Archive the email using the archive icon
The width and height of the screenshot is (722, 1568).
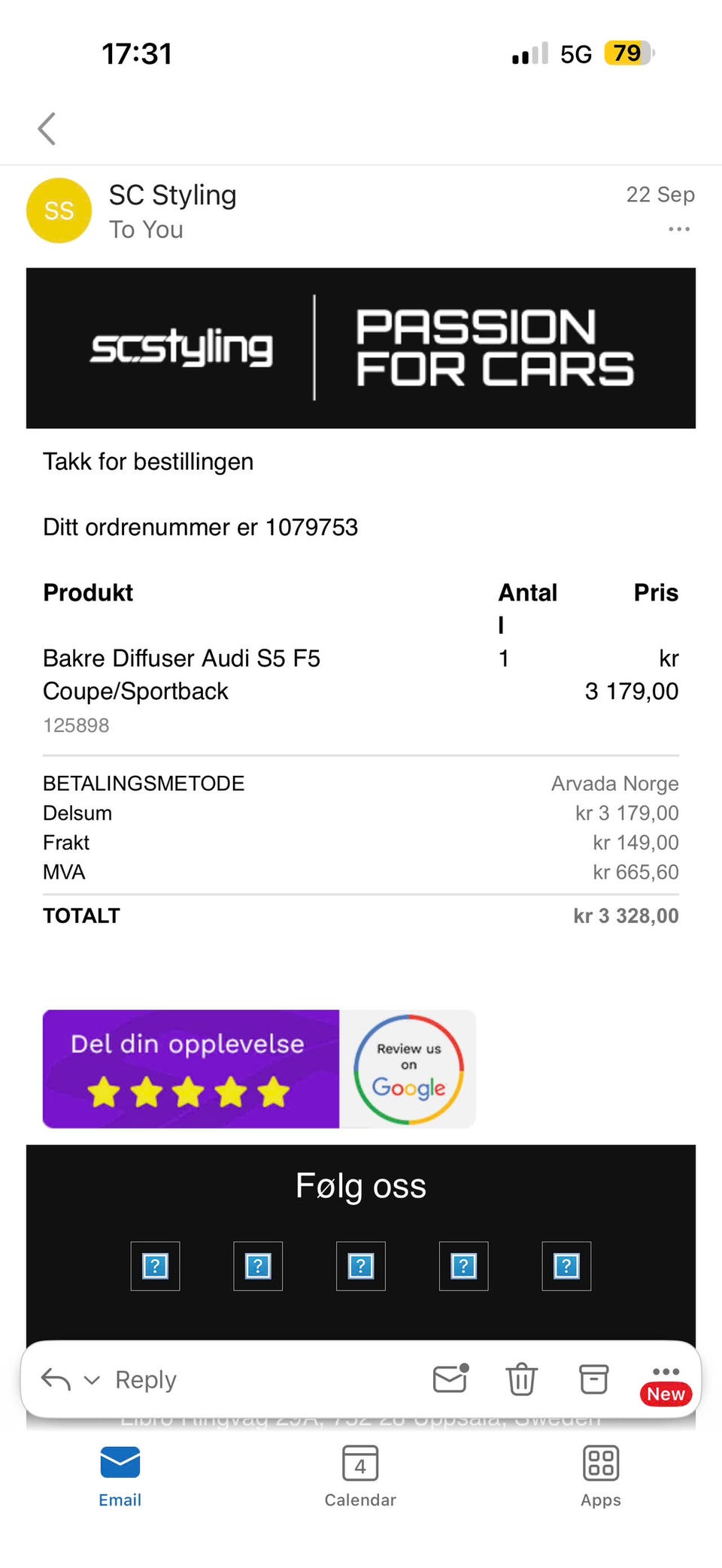[593, 1379]
